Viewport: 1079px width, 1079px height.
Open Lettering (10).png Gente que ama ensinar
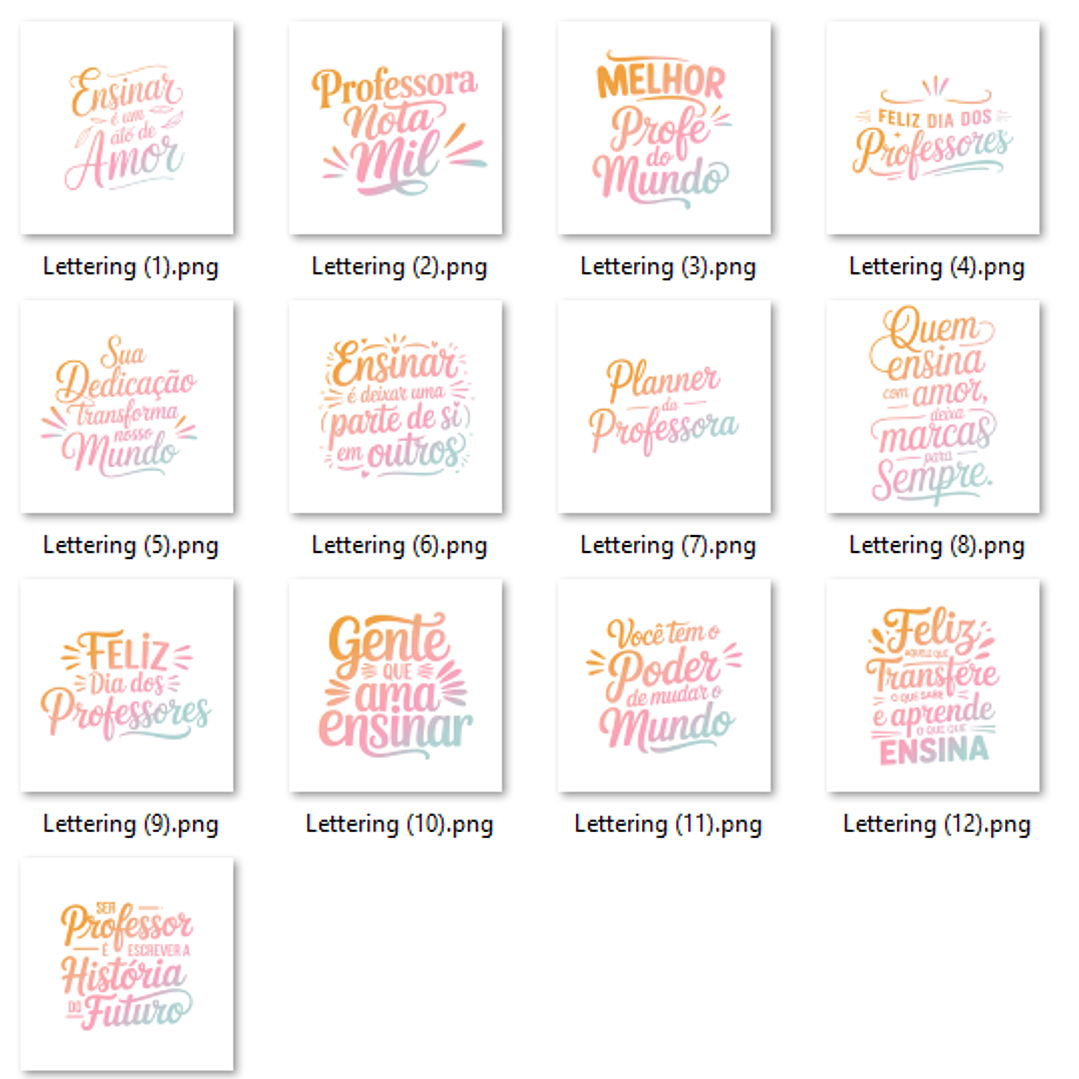tap(396, 686)
